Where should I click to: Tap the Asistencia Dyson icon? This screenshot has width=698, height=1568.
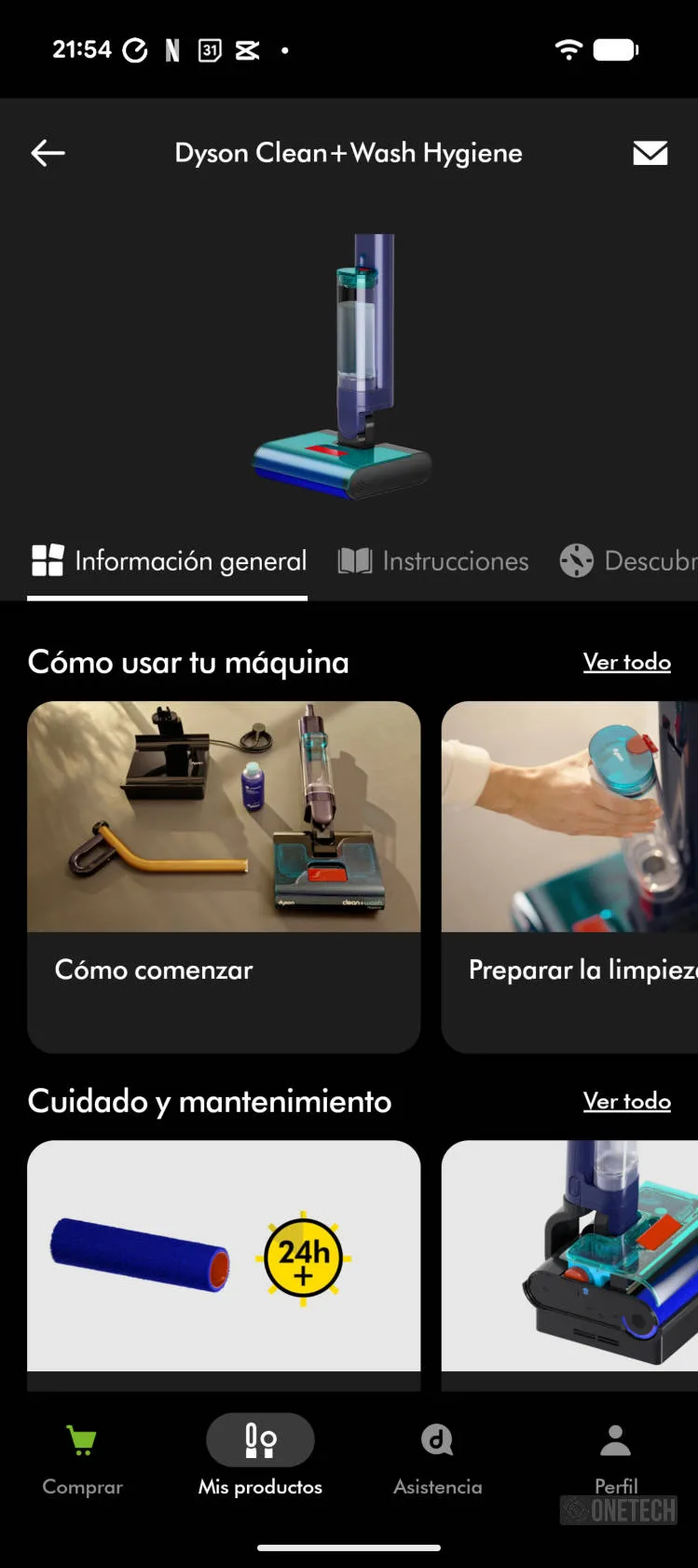(x=436, y=1439)
